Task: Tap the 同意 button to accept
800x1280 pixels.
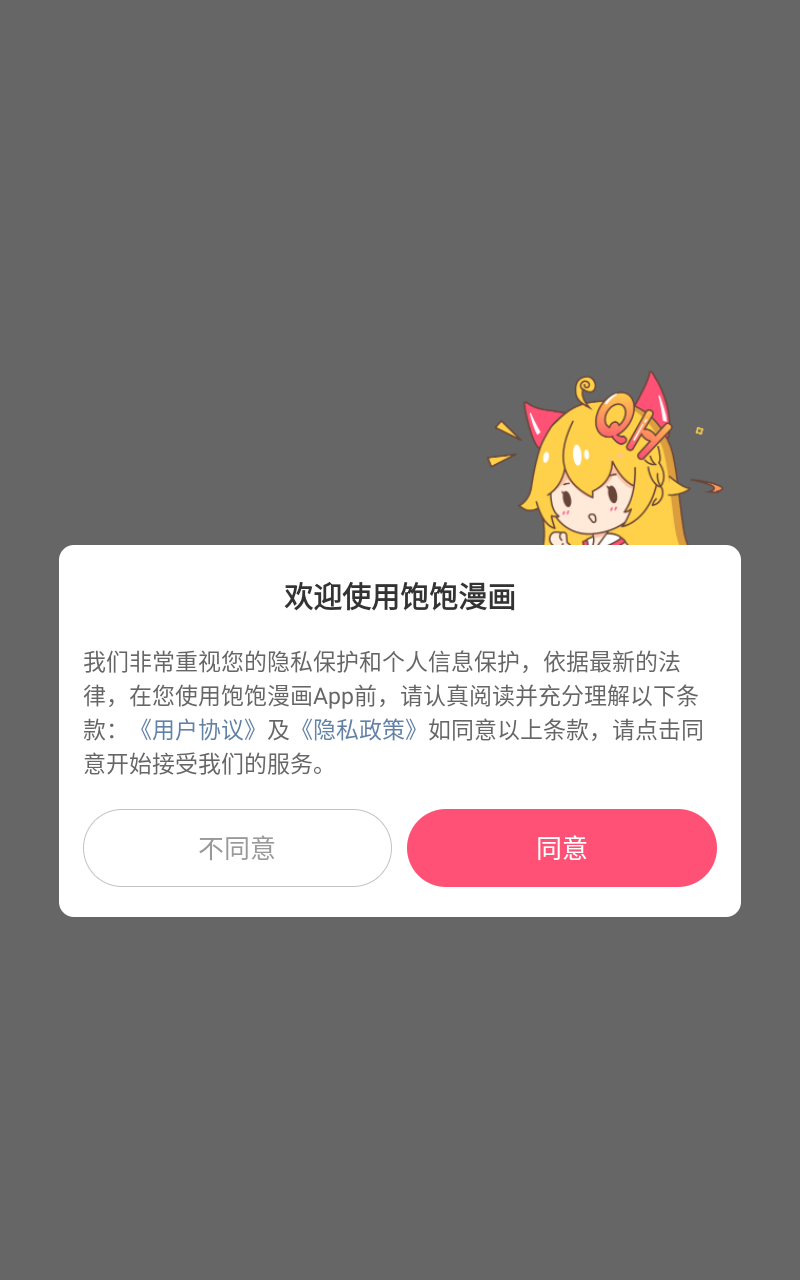Action: pyautogui.click(x=561, y=848)
